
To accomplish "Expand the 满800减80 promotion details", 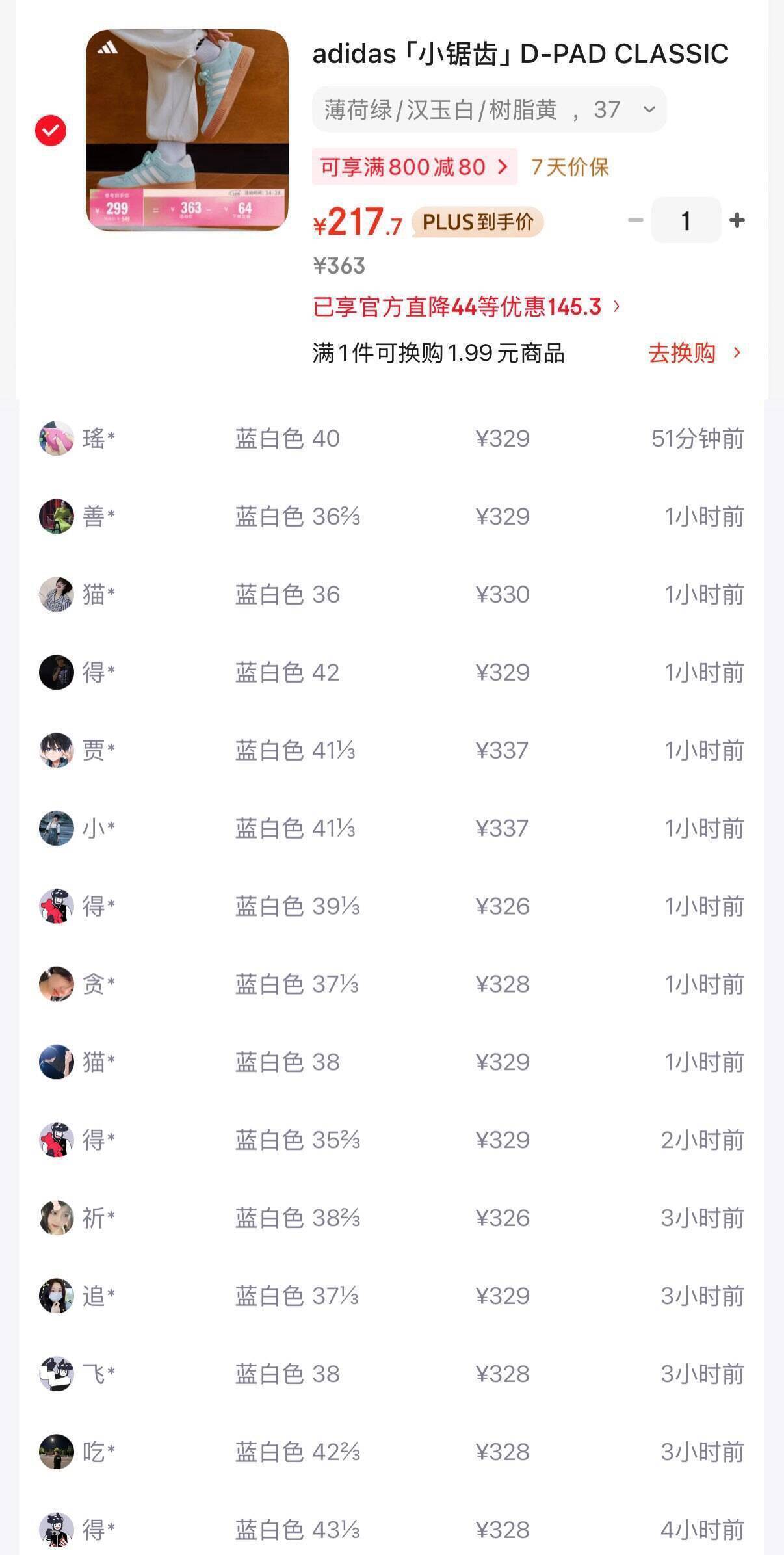I will pyautogui.click(x=414, y=167).
